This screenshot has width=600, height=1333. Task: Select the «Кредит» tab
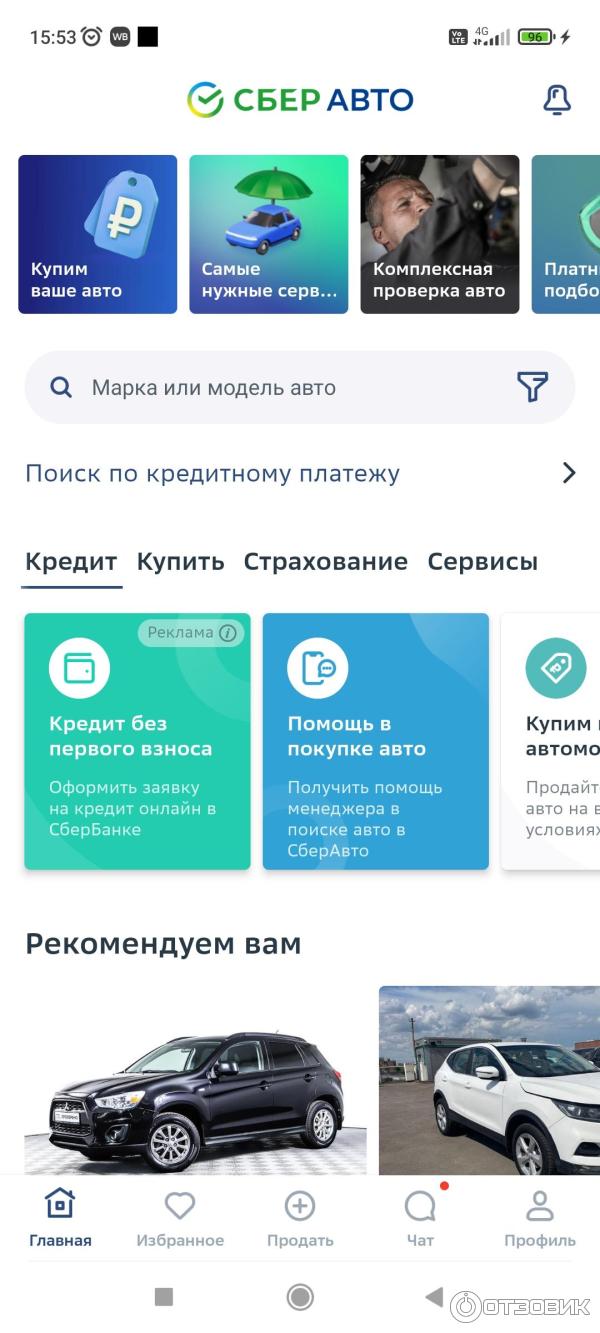pos(71,562)
